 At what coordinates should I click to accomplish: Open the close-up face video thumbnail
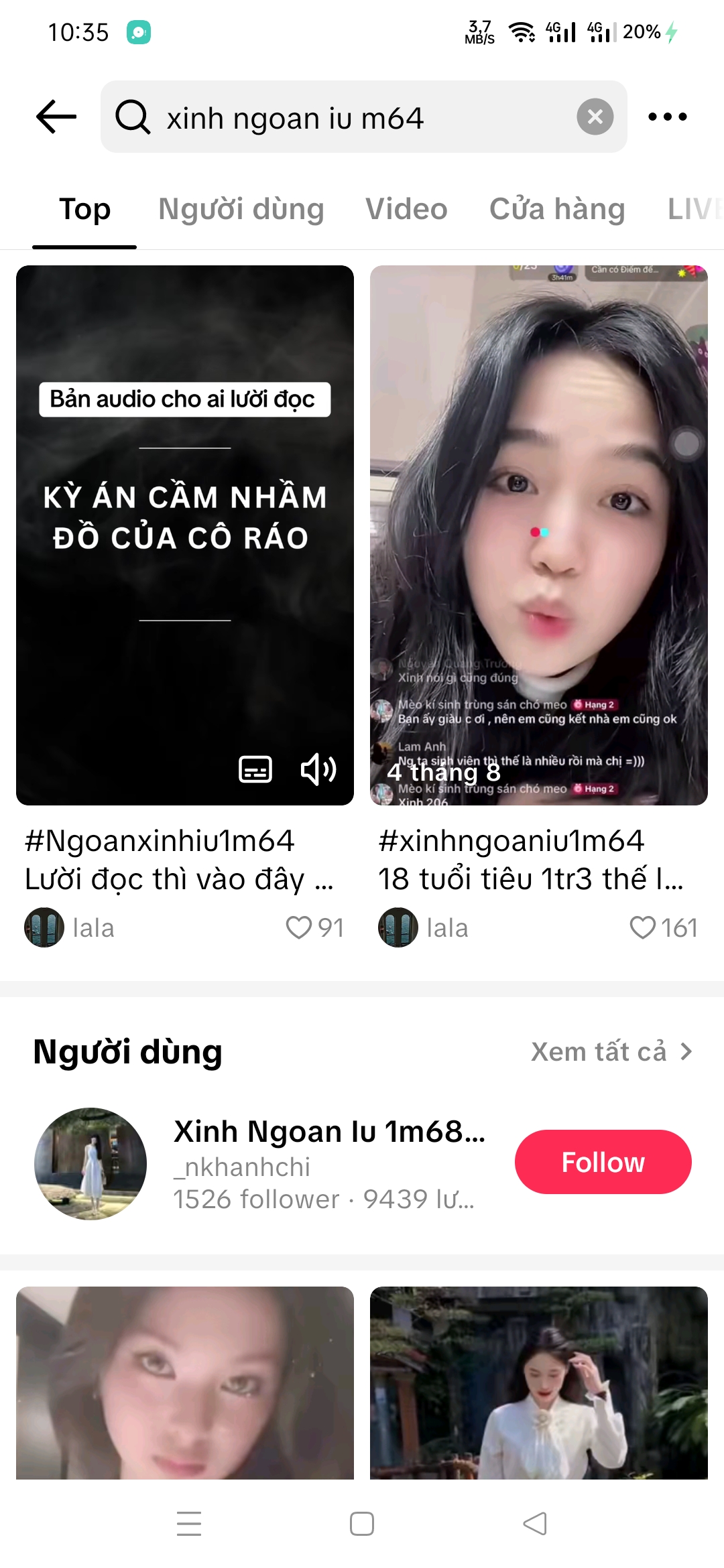click(x=184, y=1383)
